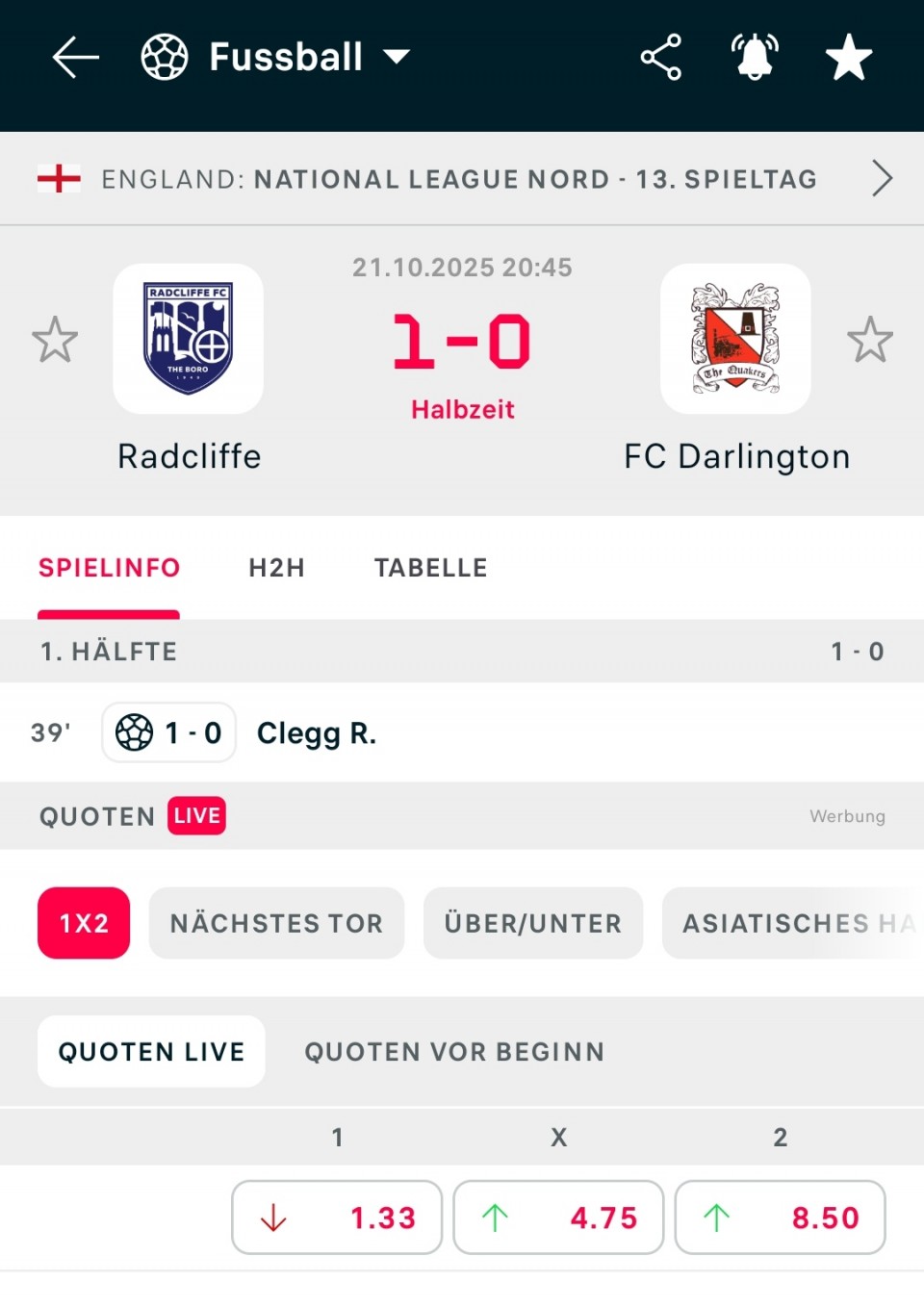Open match notification bell settings
This screenshot has width=924, height=1308.
tap(755, 57)
